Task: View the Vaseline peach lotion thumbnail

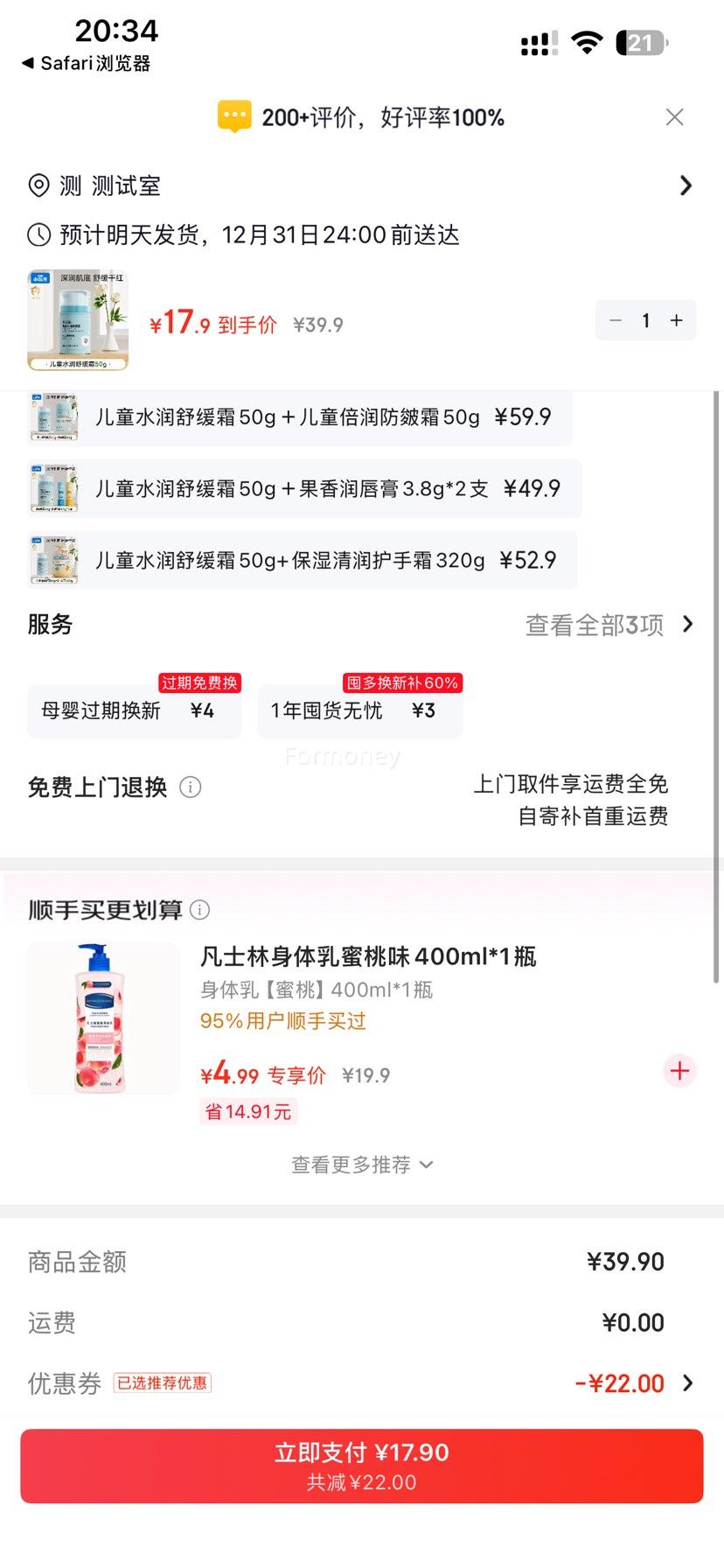Action: (103, 1018)
